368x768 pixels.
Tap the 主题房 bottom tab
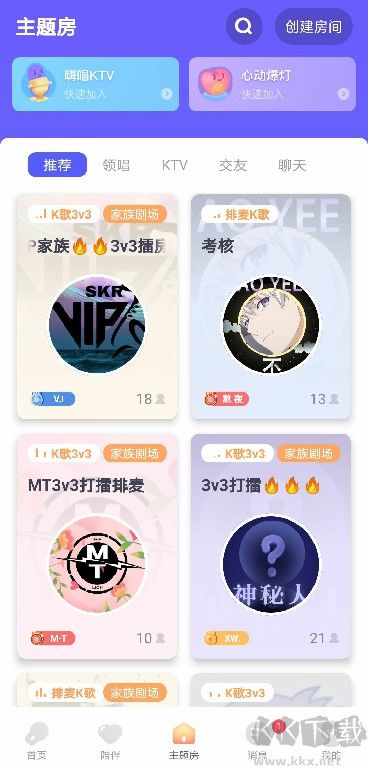(x=184, y=740)
